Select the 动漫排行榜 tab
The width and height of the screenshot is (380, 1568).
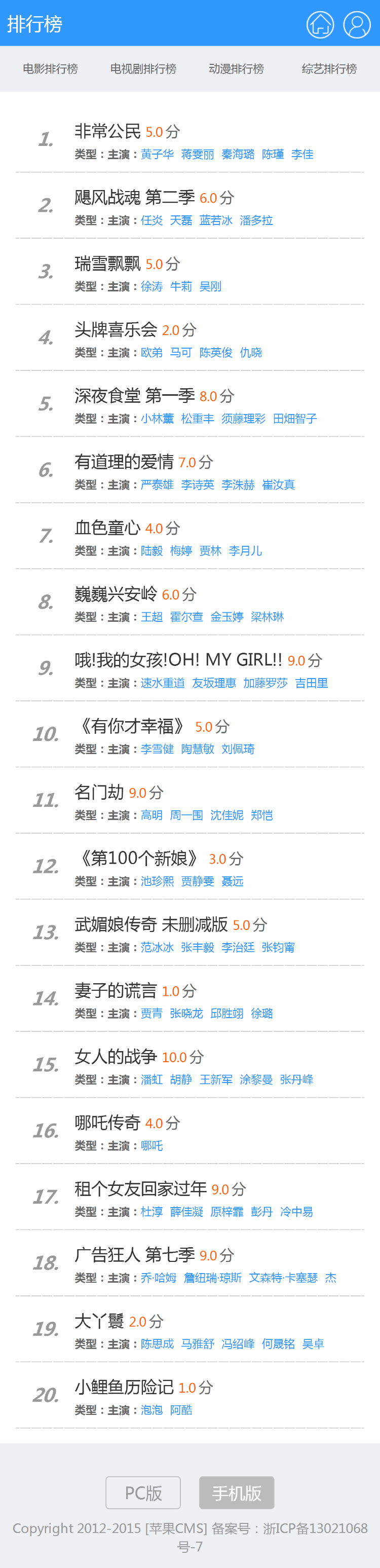[x=236, y=69]
